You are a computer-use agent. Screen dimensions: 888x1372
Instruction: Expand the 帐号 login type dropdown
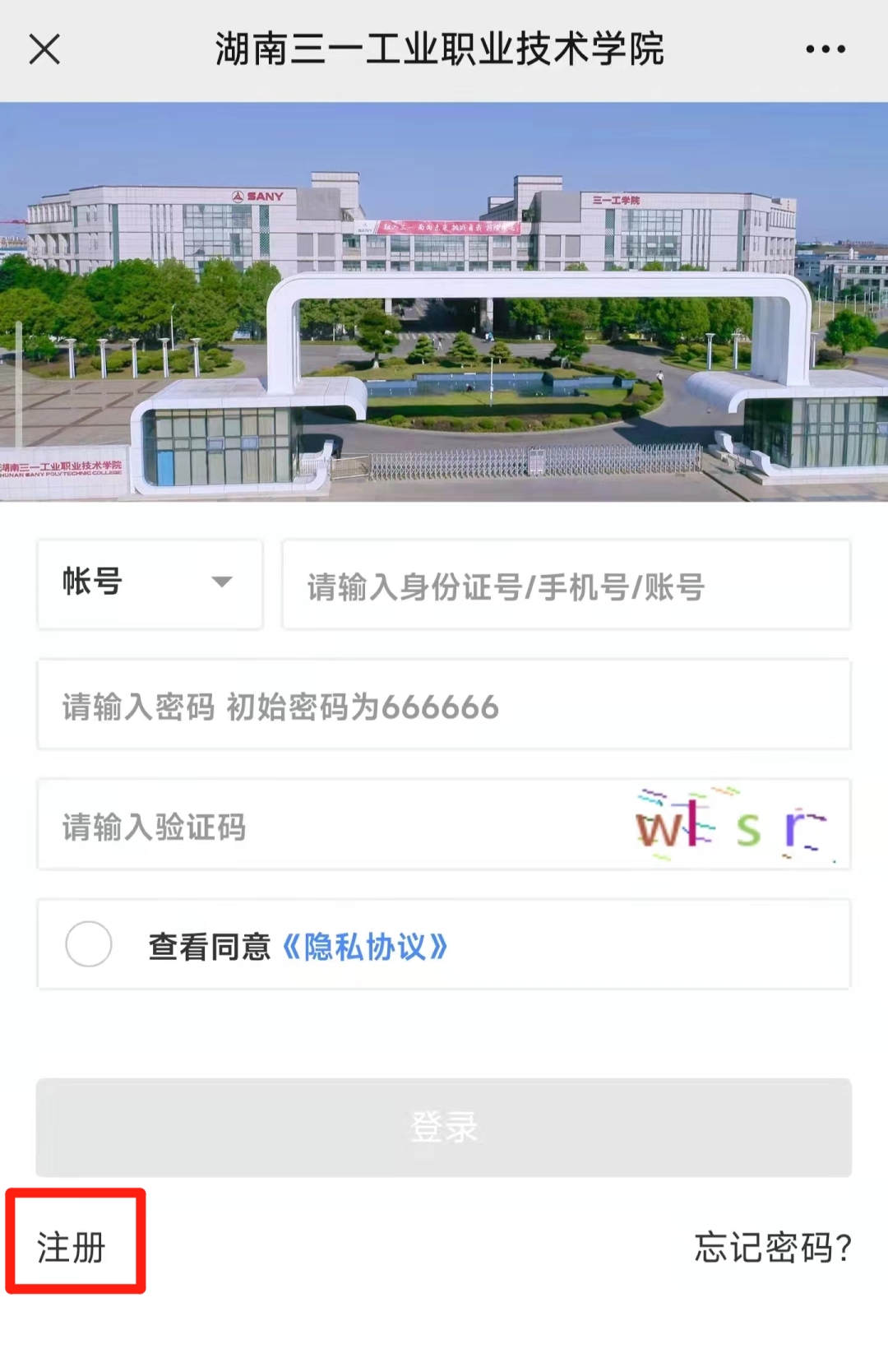click(x=150, y=584)
